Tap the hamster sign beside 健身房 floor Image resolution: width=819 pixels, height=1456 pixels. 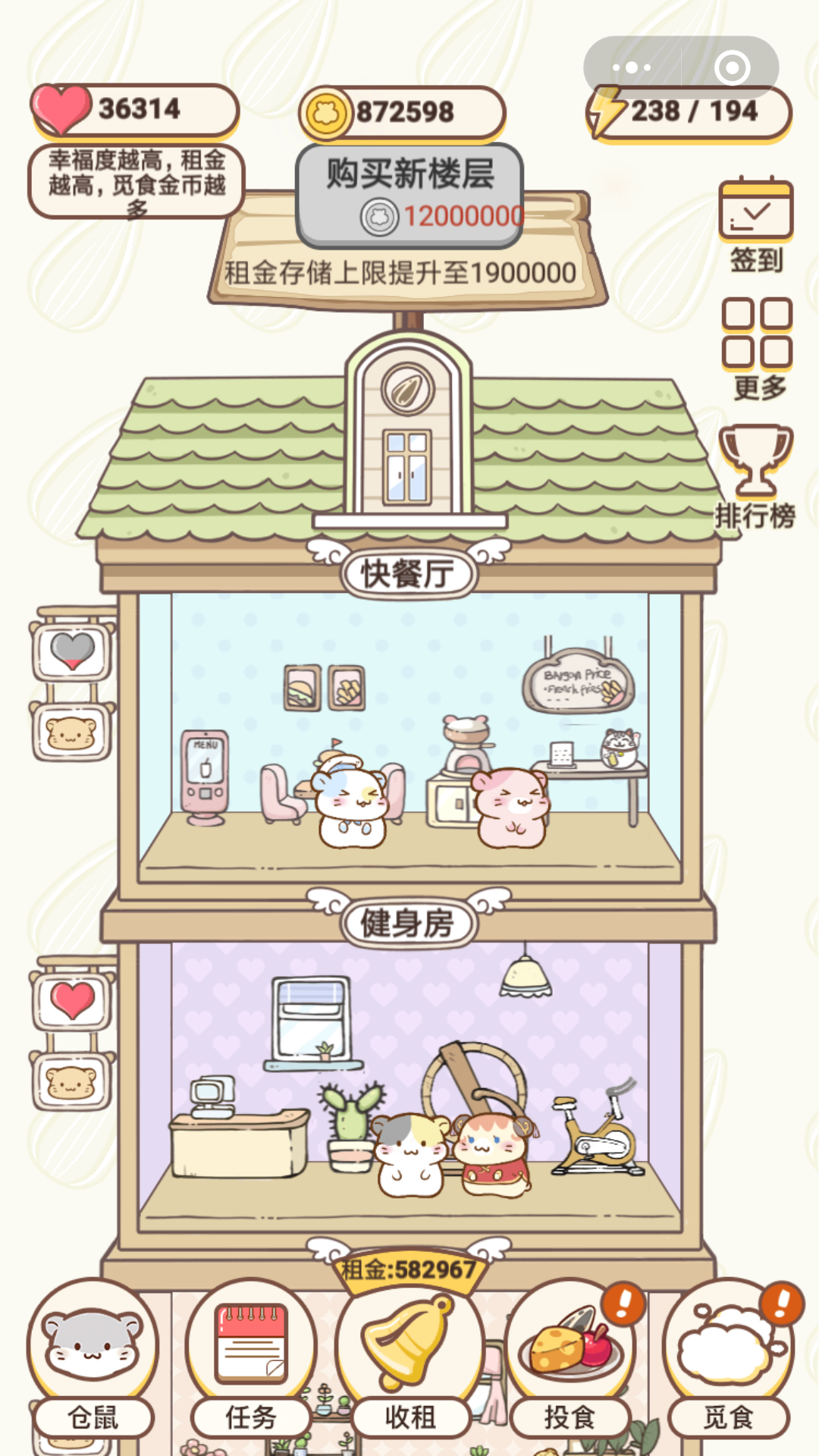click(72, 1082)
